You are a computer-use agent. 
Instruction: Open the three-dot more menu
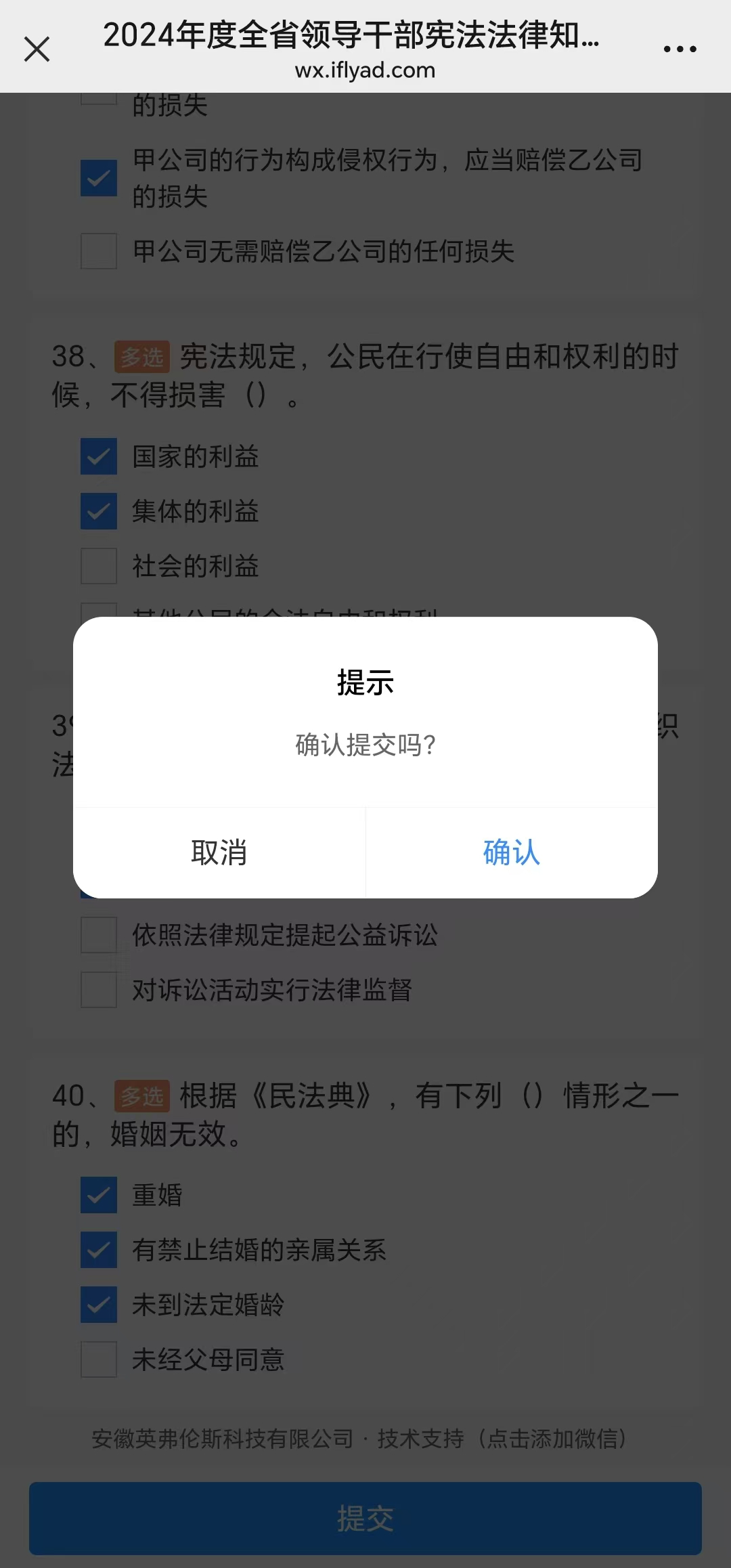[x=680, y=49]
